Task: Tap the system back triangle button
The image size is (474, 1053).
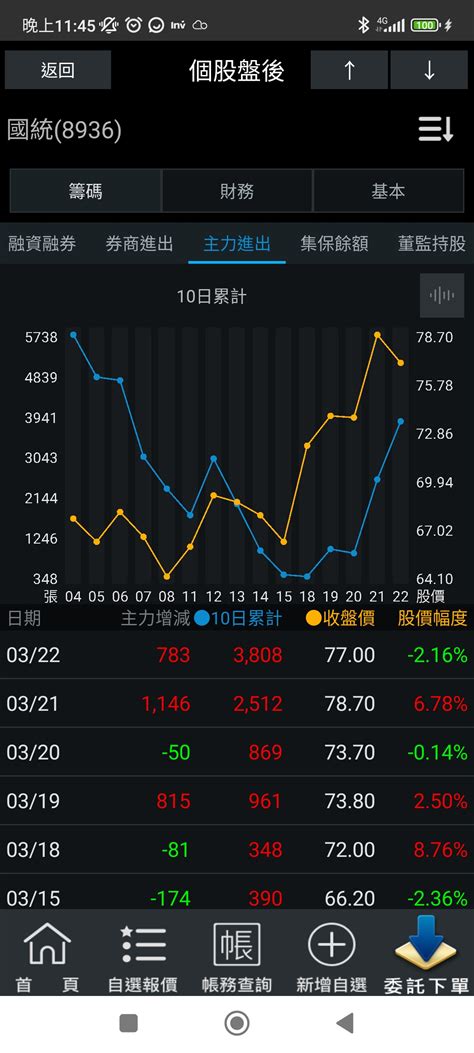Action: pyautogui.click(x=345, y=1023)
